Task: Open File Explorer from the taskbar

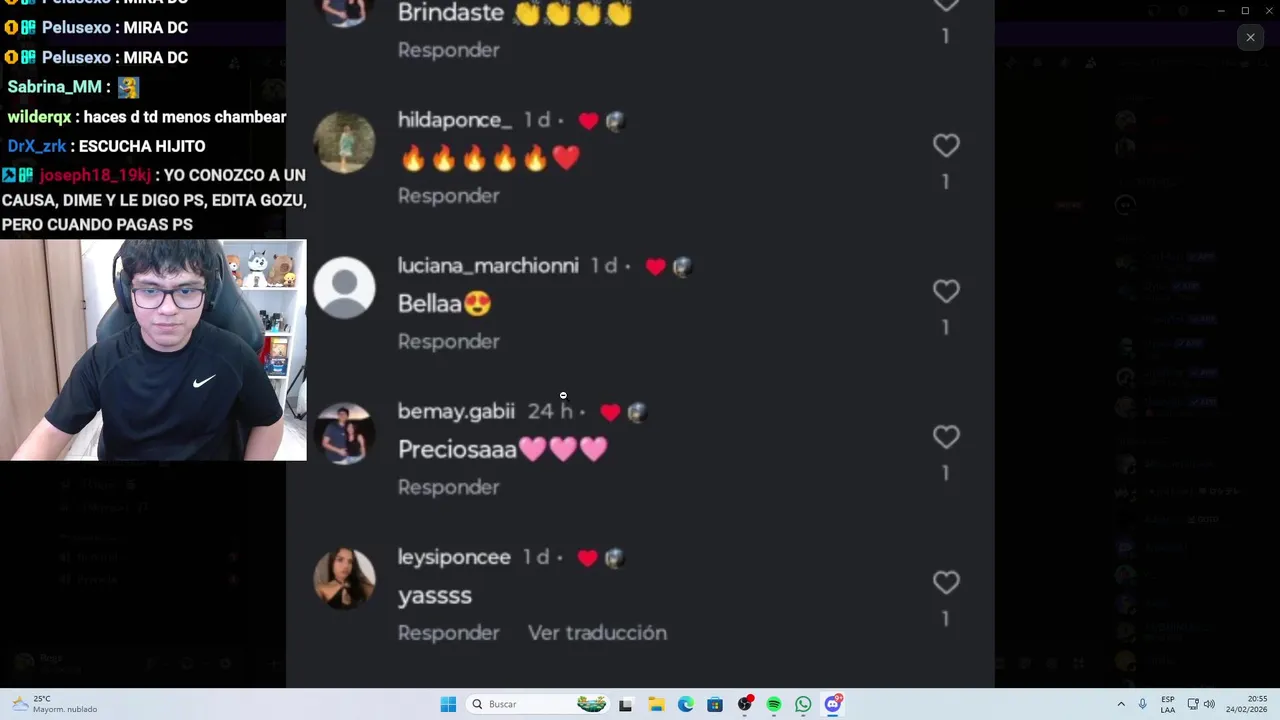Action: pyautogui.click(x=656, y=704)
